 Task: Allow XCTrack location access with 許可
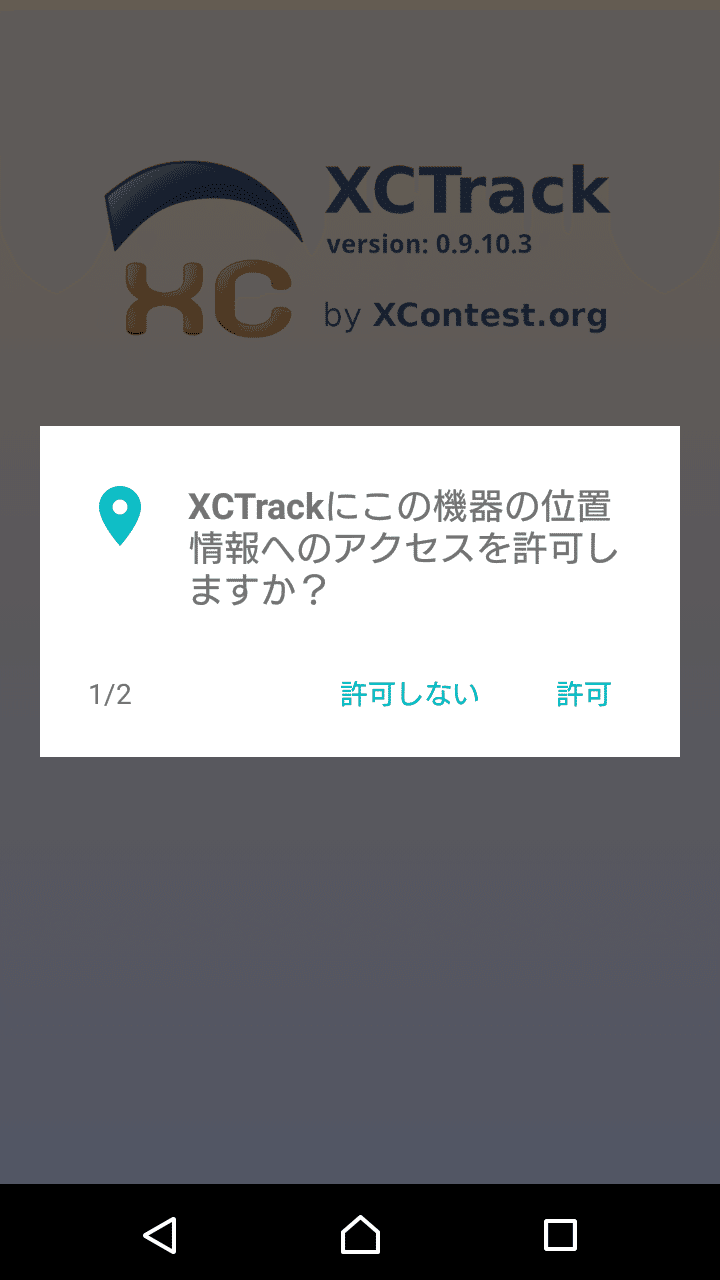(583, 694)
